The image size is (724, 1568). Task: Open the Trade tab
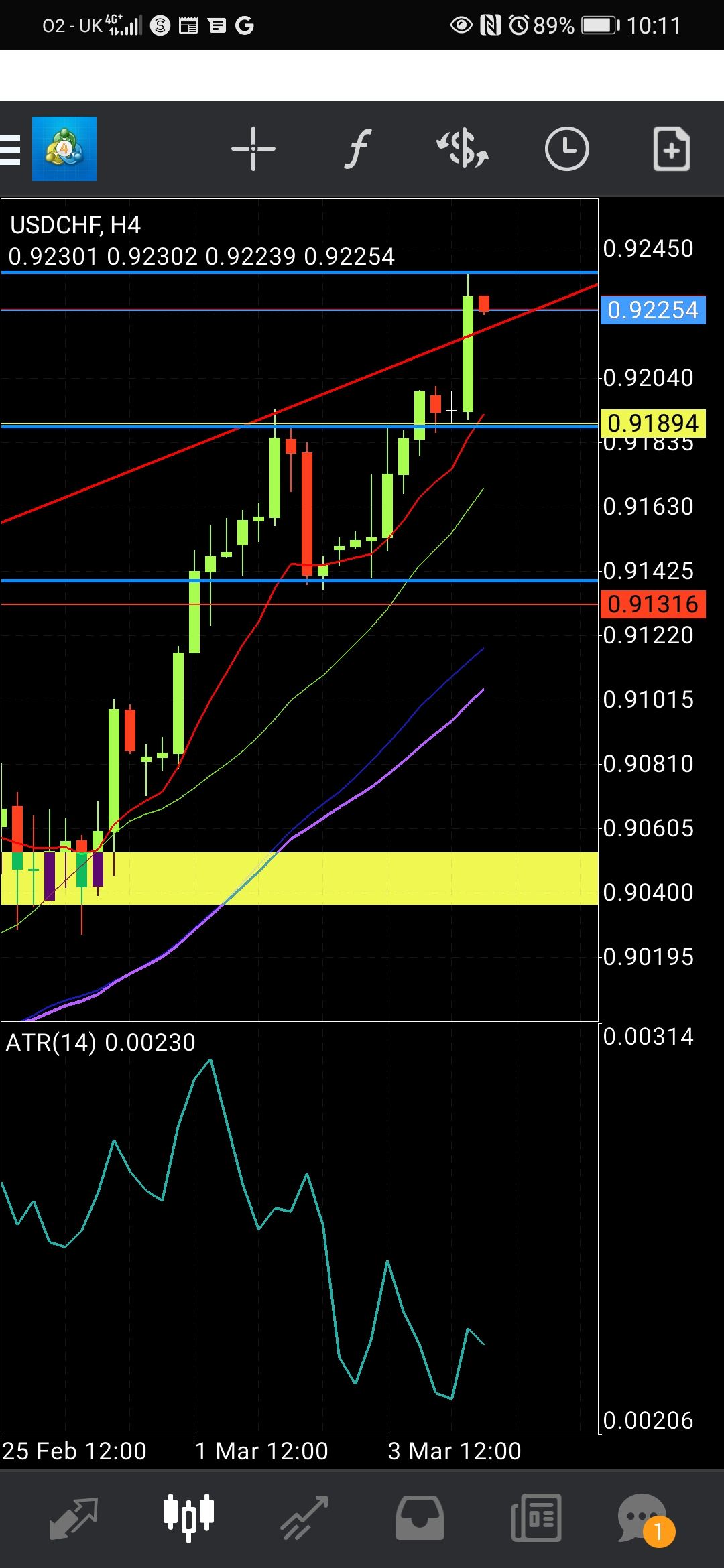pos(304,1517)
